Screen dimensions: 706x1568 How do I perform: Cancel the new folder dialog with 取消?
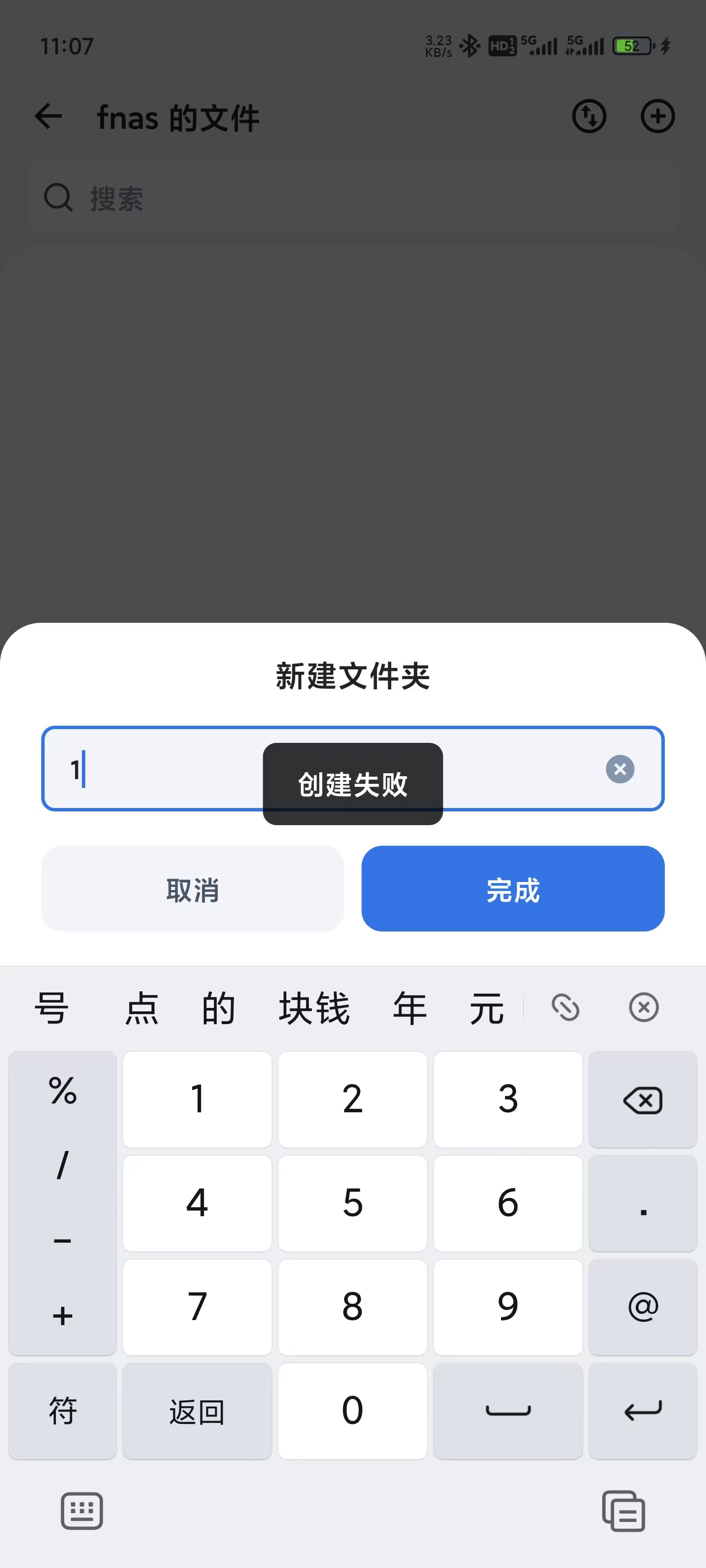193,889
